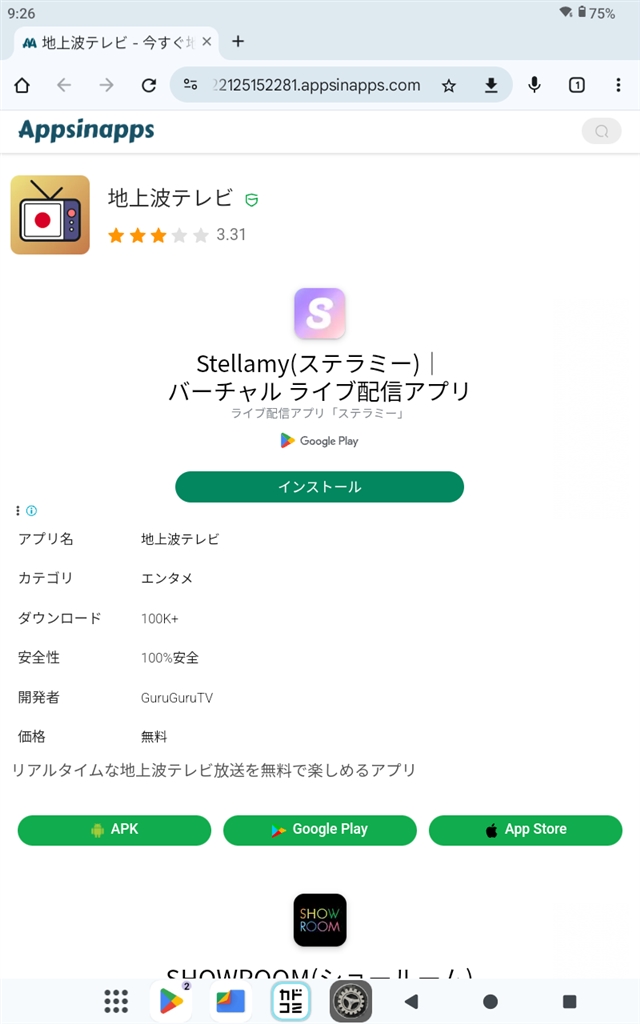This screenshot has width=640, height=1024.
Task: Start voice search with microphone
Action: 535,85
